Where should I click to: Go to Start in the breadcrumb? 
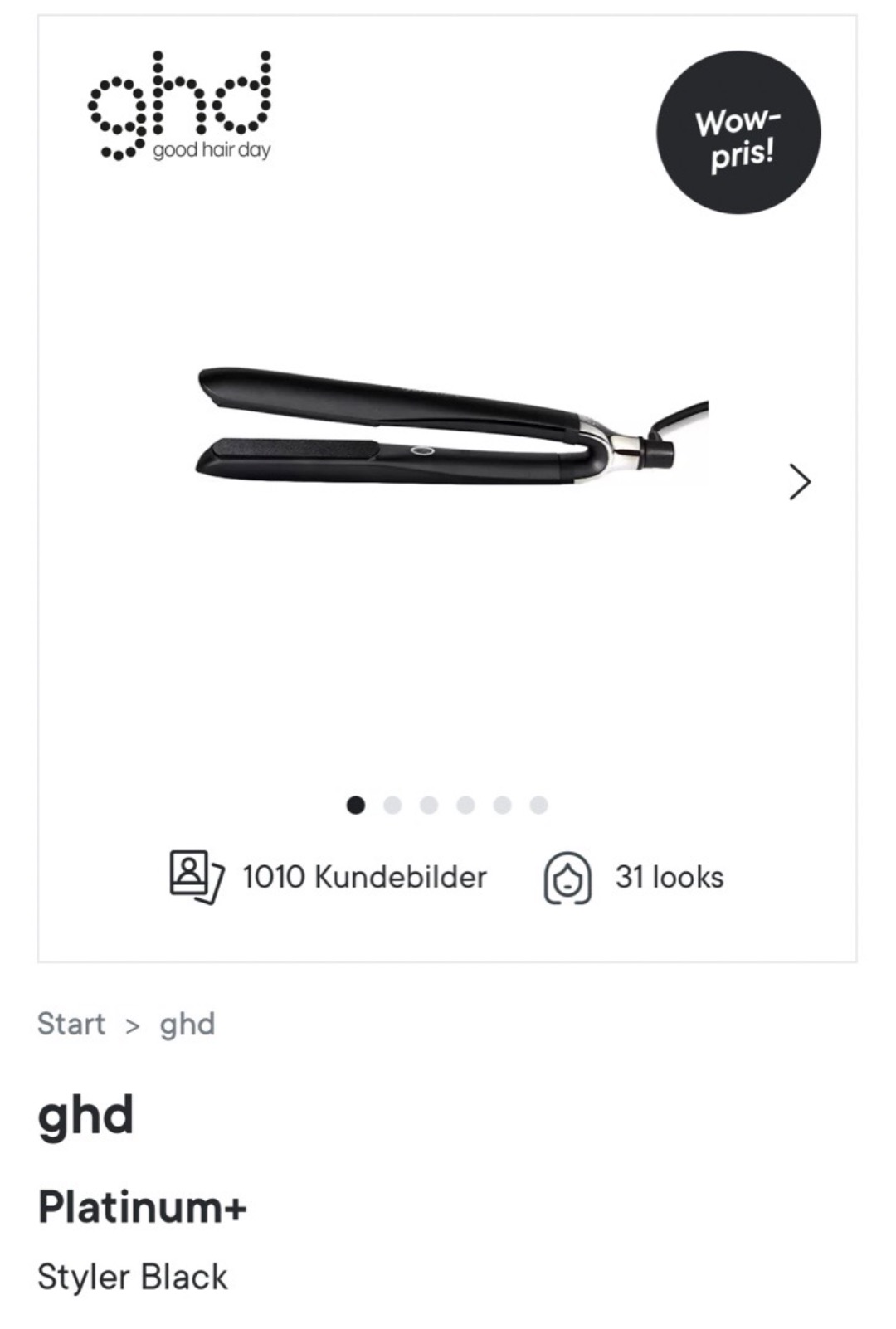tap(71, 1024)
